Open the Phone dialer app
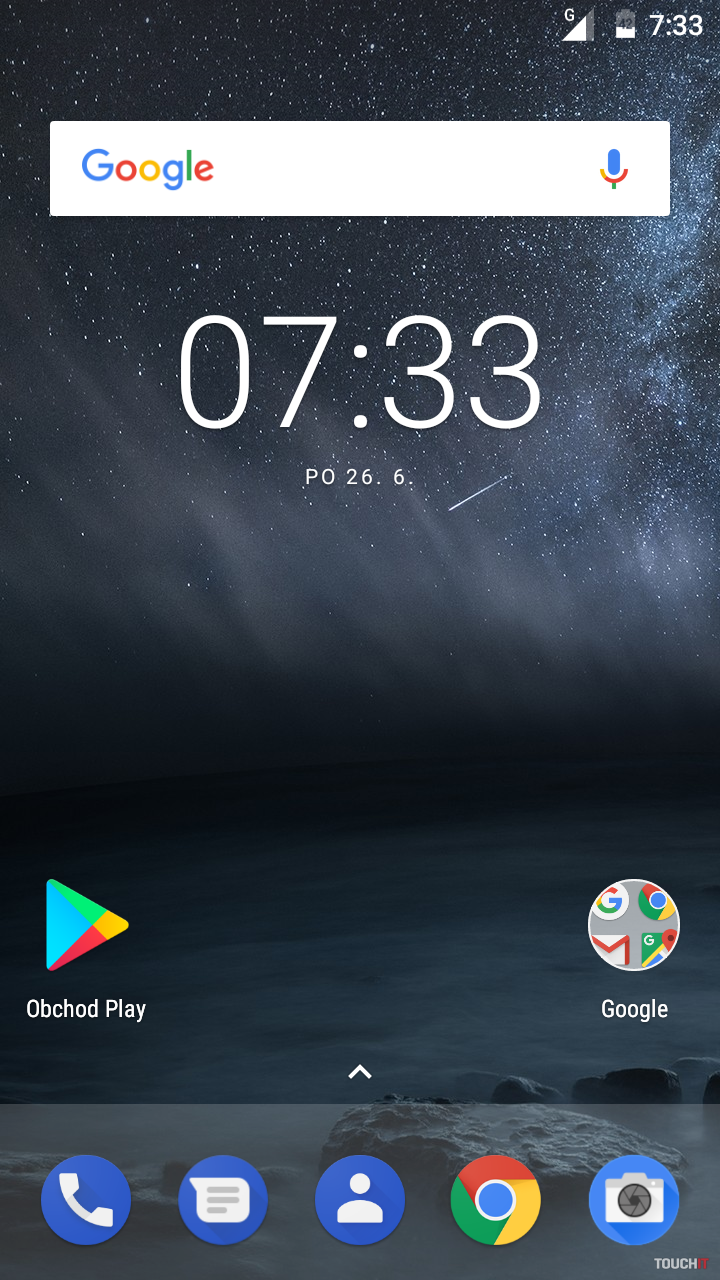 click(86, 1200)
